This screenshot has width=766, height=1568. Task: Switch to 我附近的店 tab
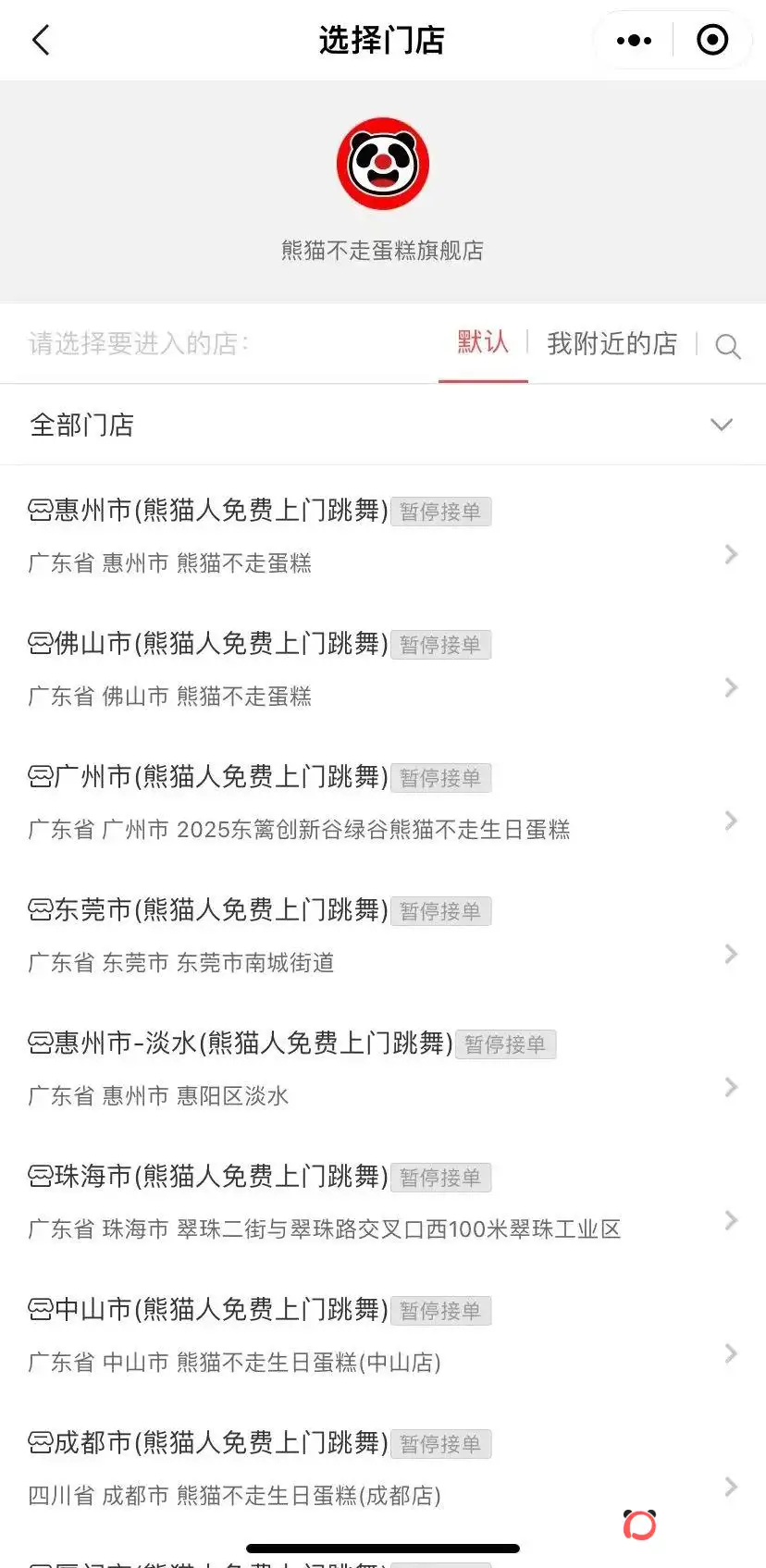click(612, 343)
